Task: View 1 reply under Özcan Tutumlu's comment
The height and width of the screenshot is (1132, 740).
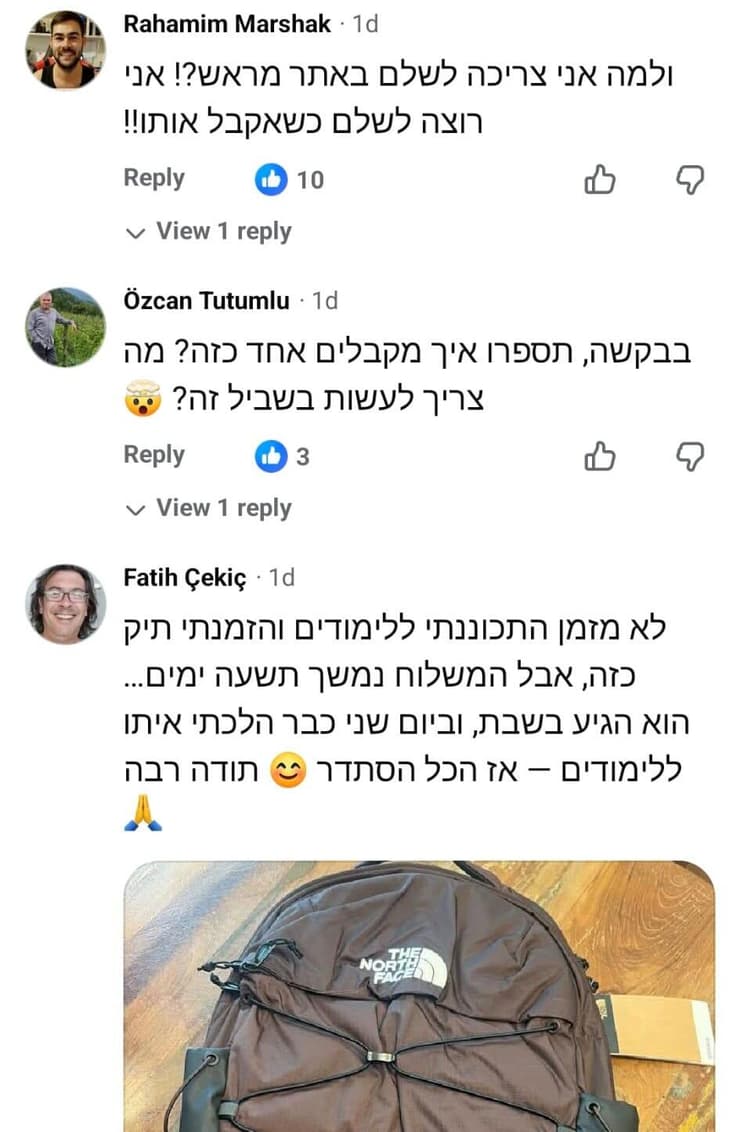Action: pyautogui.click(x=210, y=509)
